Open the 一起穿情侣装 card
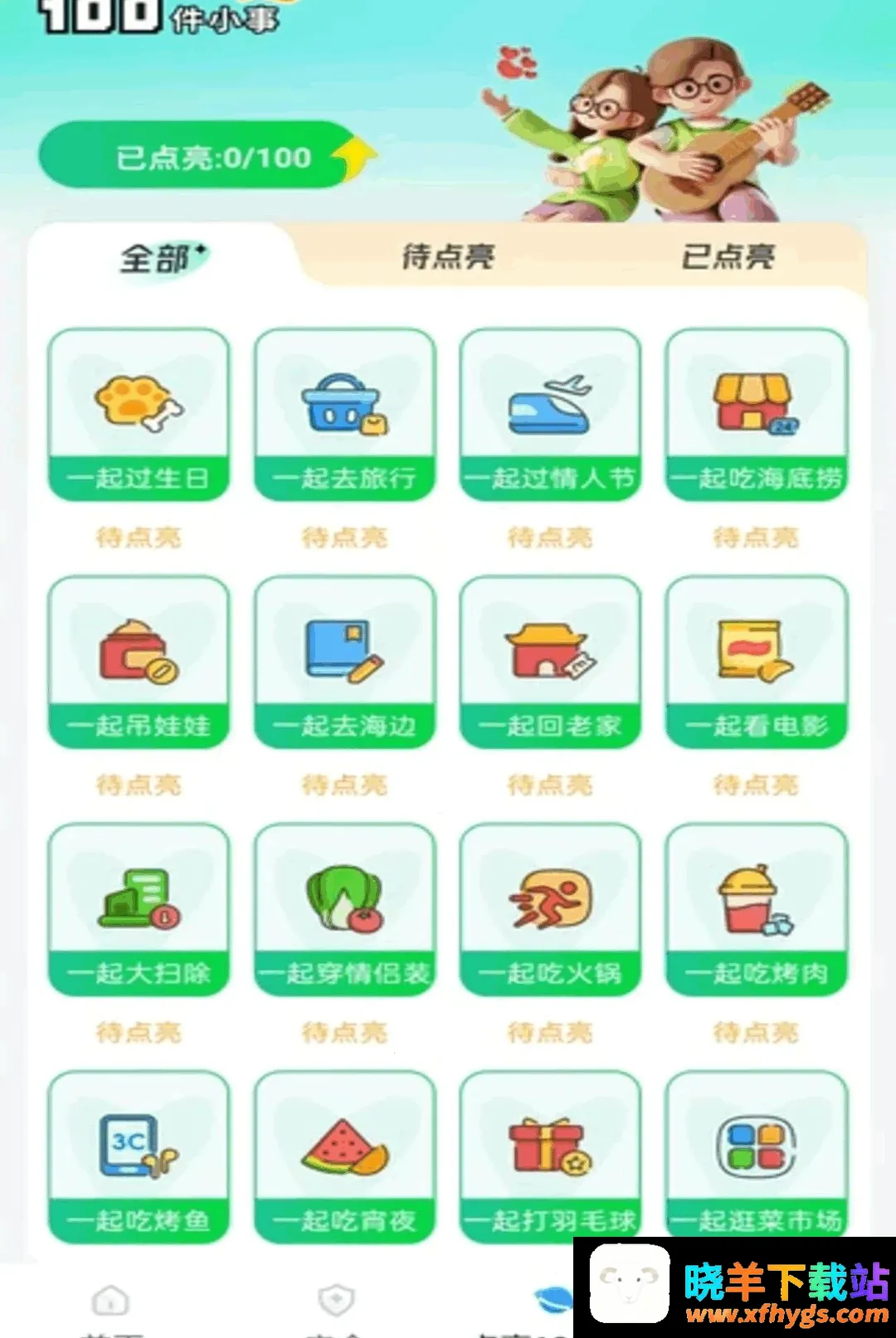Viewport: 896px width, 1338px height. coord(344,909)
